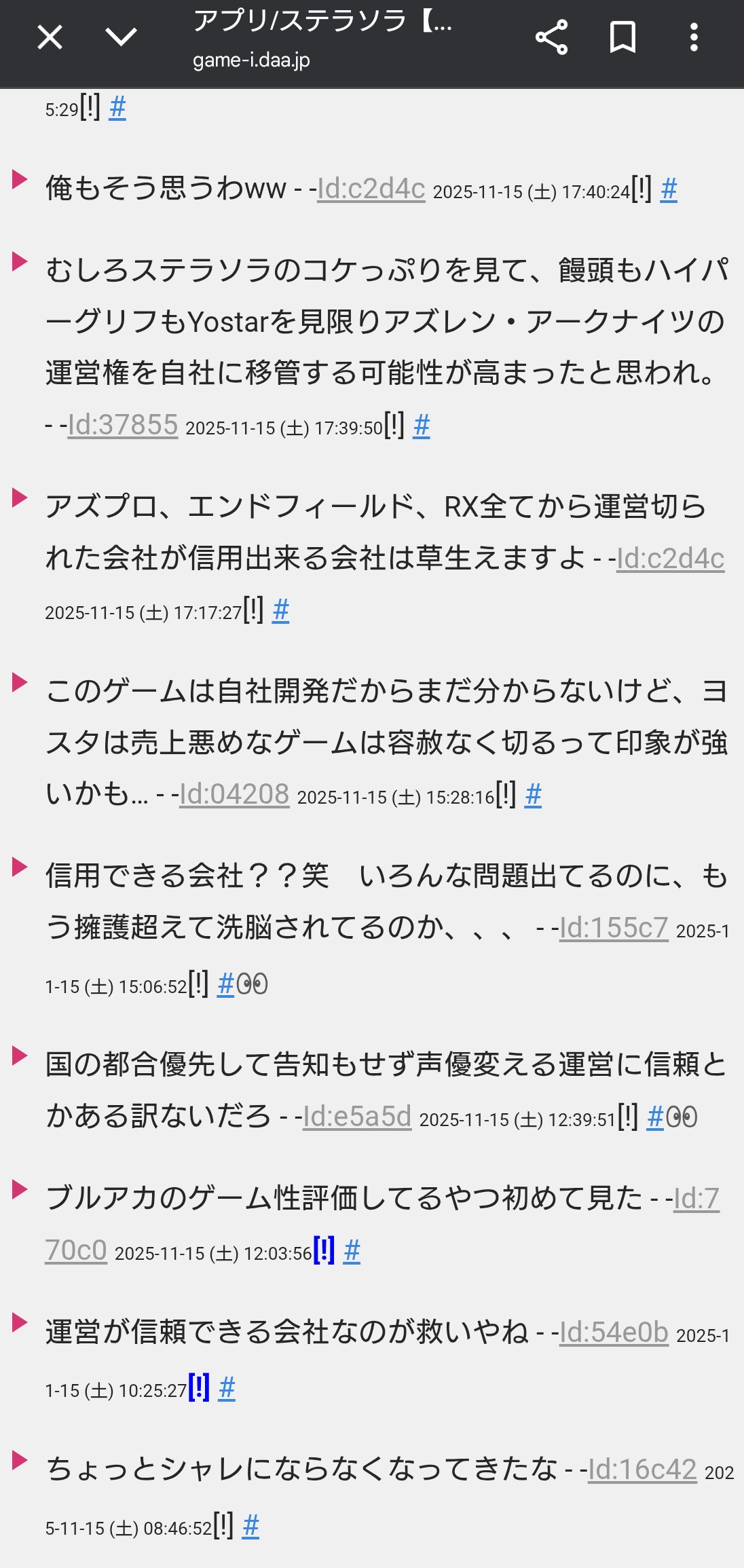The width and height of the screenshot is (744, 1568).
Task: Tap the # link after 15:06:52 comment
Action: 225,984
